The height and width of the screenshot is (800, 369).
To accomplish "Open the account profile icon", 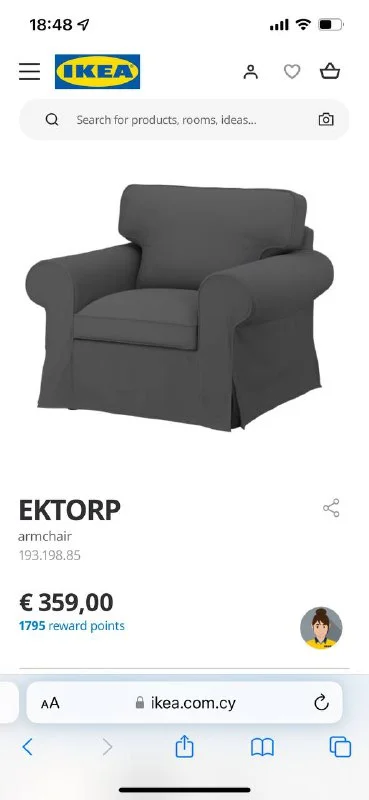I will [251, 72].
